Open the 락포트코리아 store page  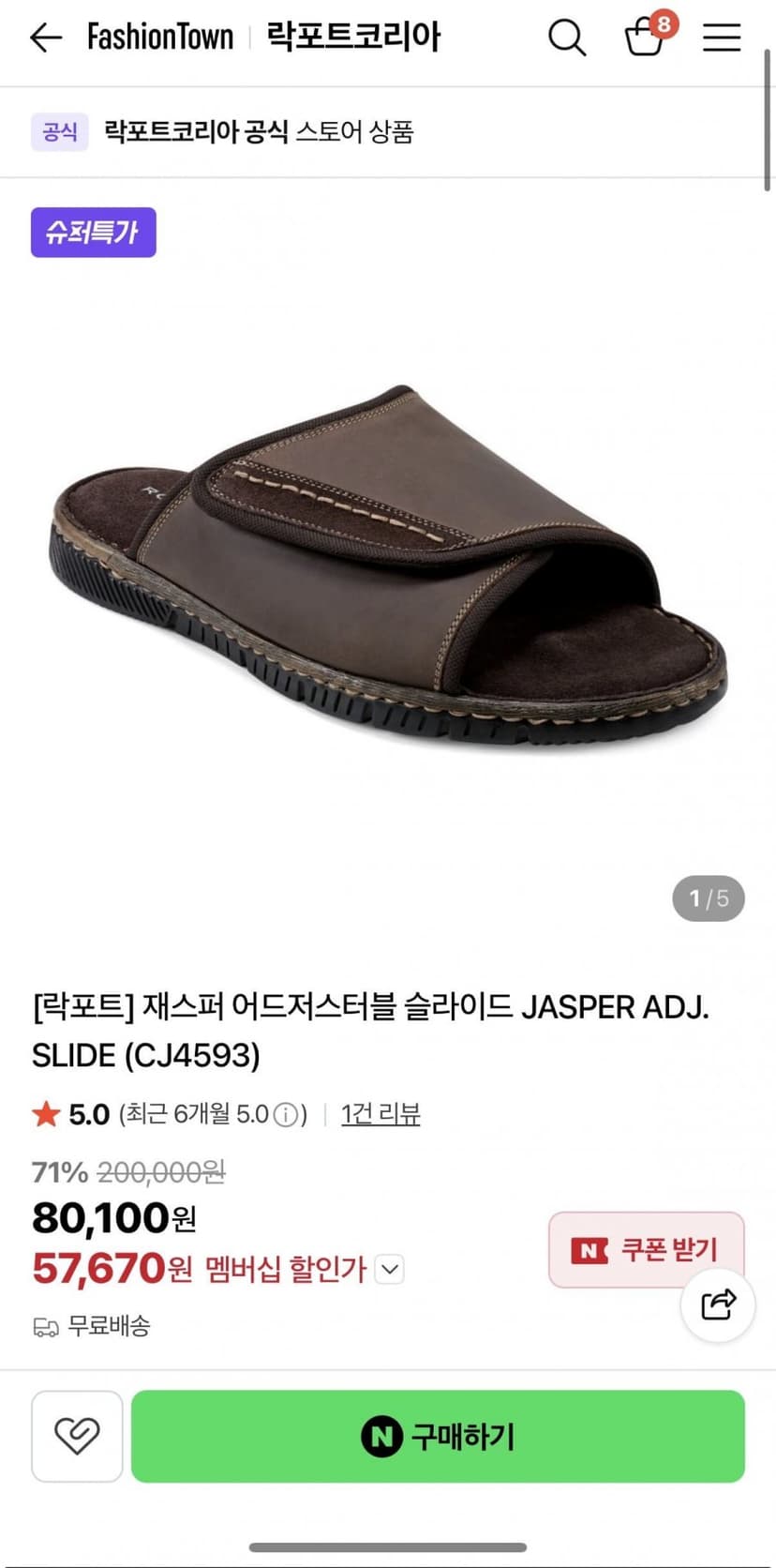pos(353,37)
